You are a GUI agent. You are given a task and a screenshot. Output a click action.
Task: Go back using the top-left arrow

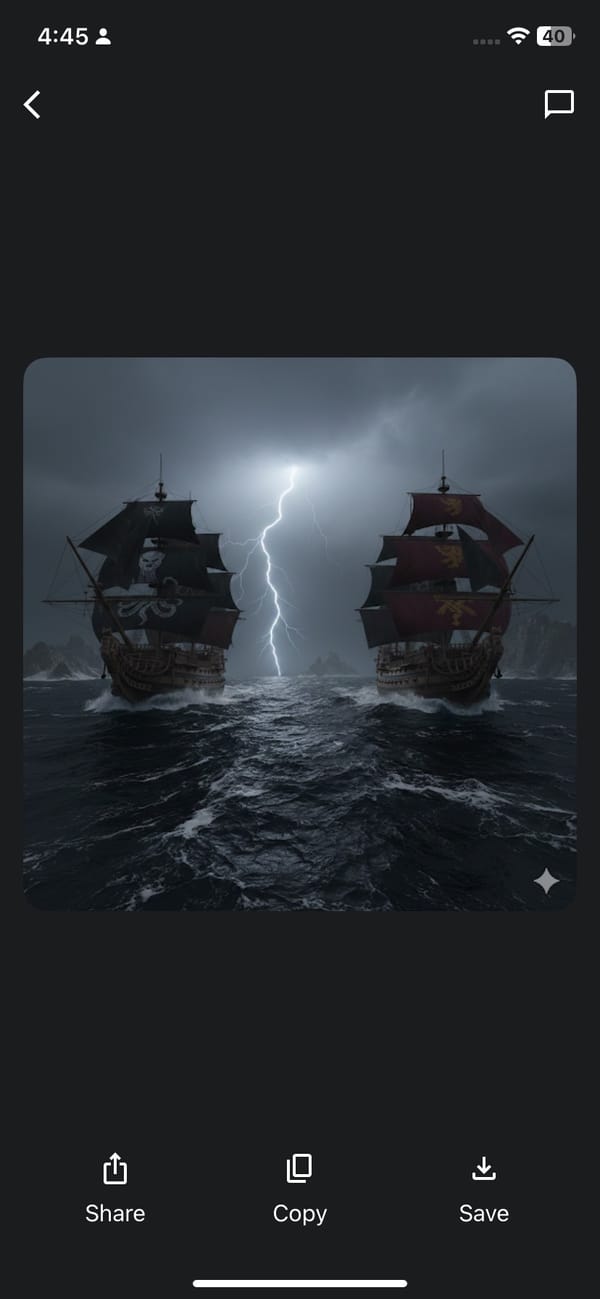coord(33,104)
